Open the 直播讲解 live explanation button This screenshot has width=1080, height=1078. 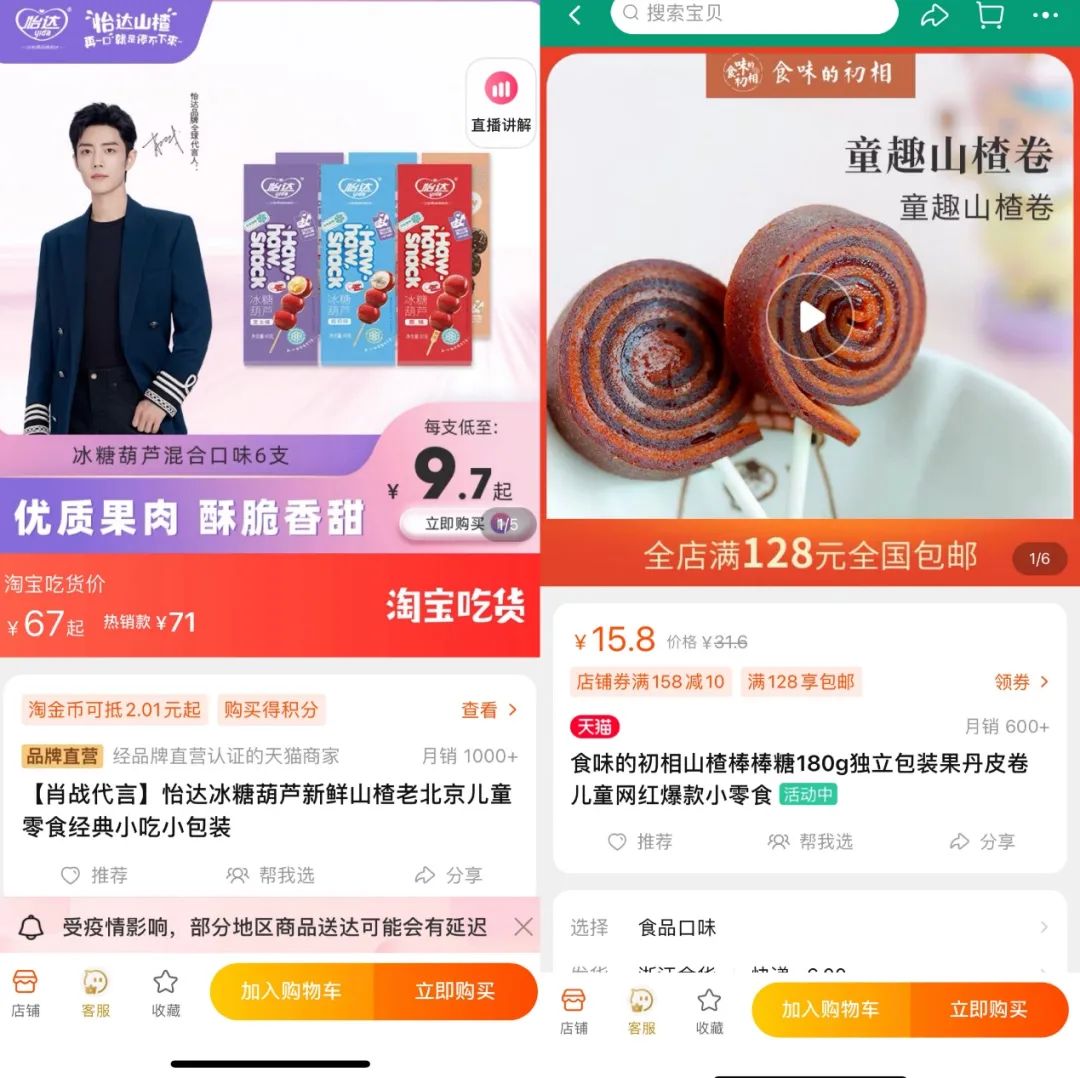point(501,102)
